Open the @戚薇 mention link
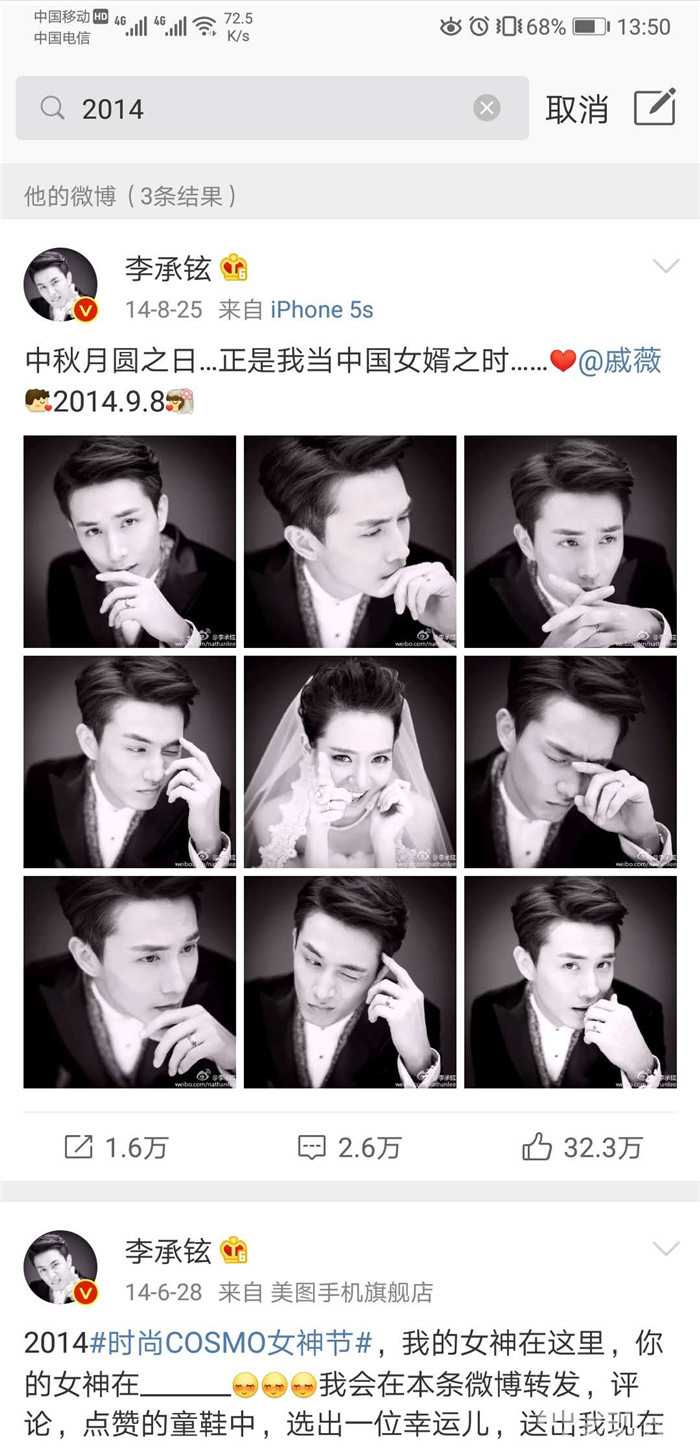Viewport: 700px width, 1451px height. coord(620,362)
